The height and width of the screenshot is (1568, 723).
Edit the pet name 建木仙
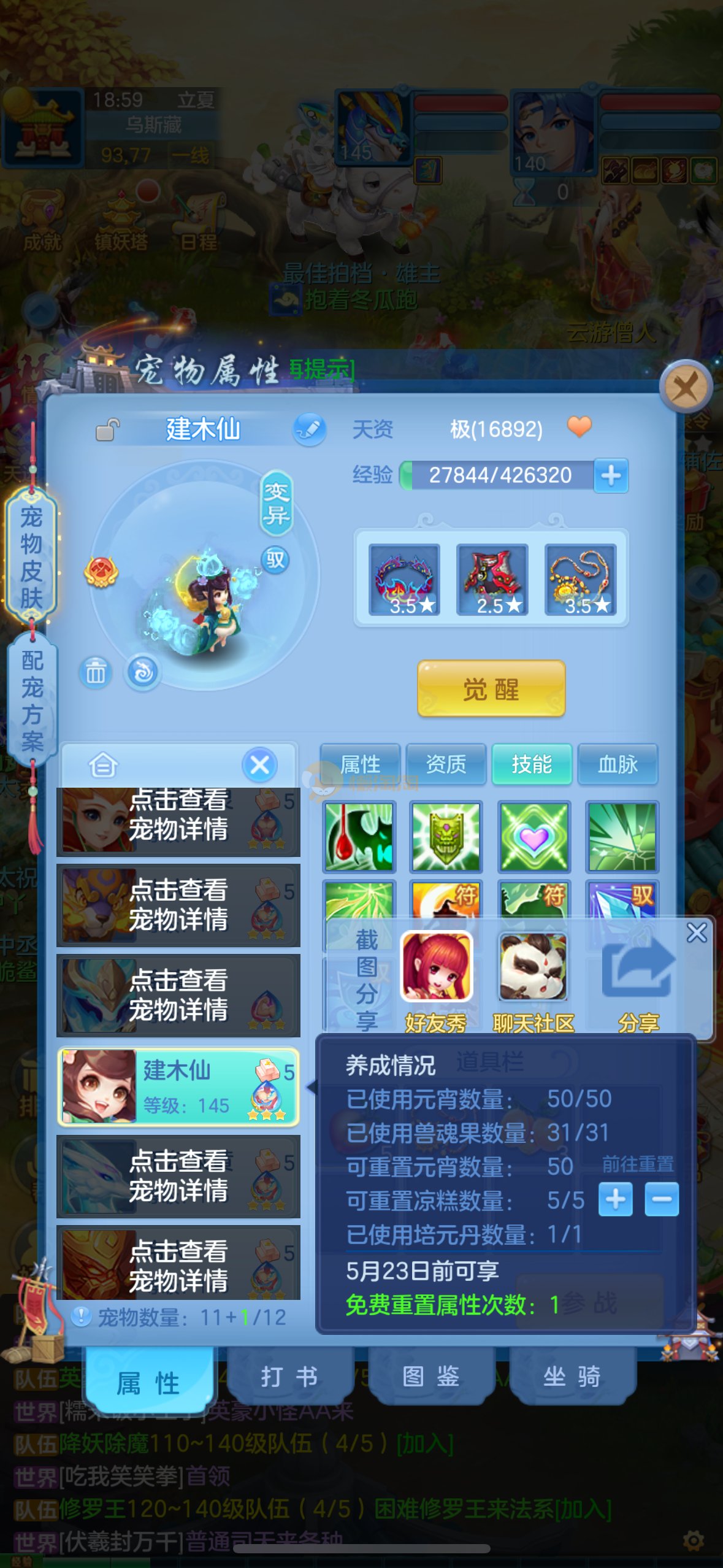point(309,428)
